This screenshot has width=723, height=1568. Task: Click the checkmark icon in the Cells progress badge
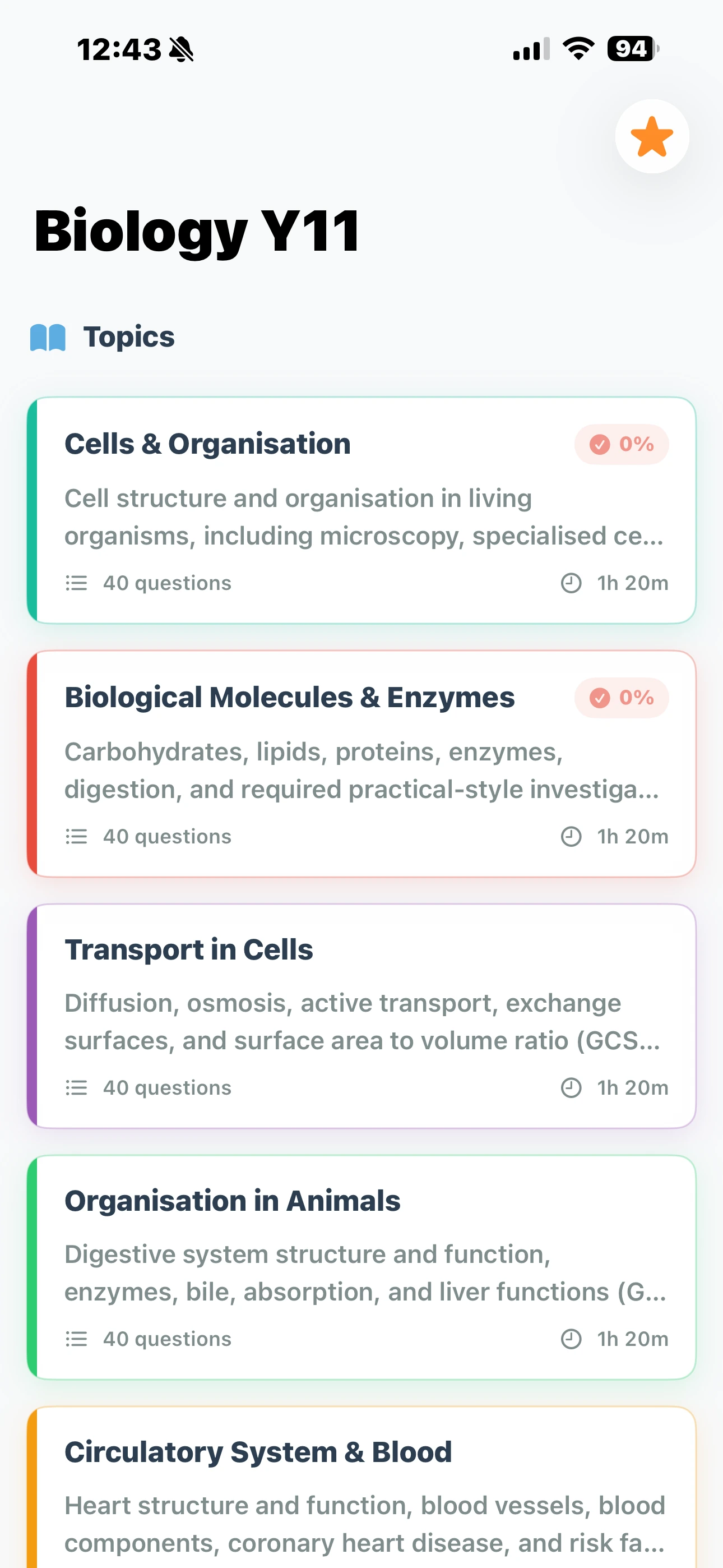coord(600,444)
